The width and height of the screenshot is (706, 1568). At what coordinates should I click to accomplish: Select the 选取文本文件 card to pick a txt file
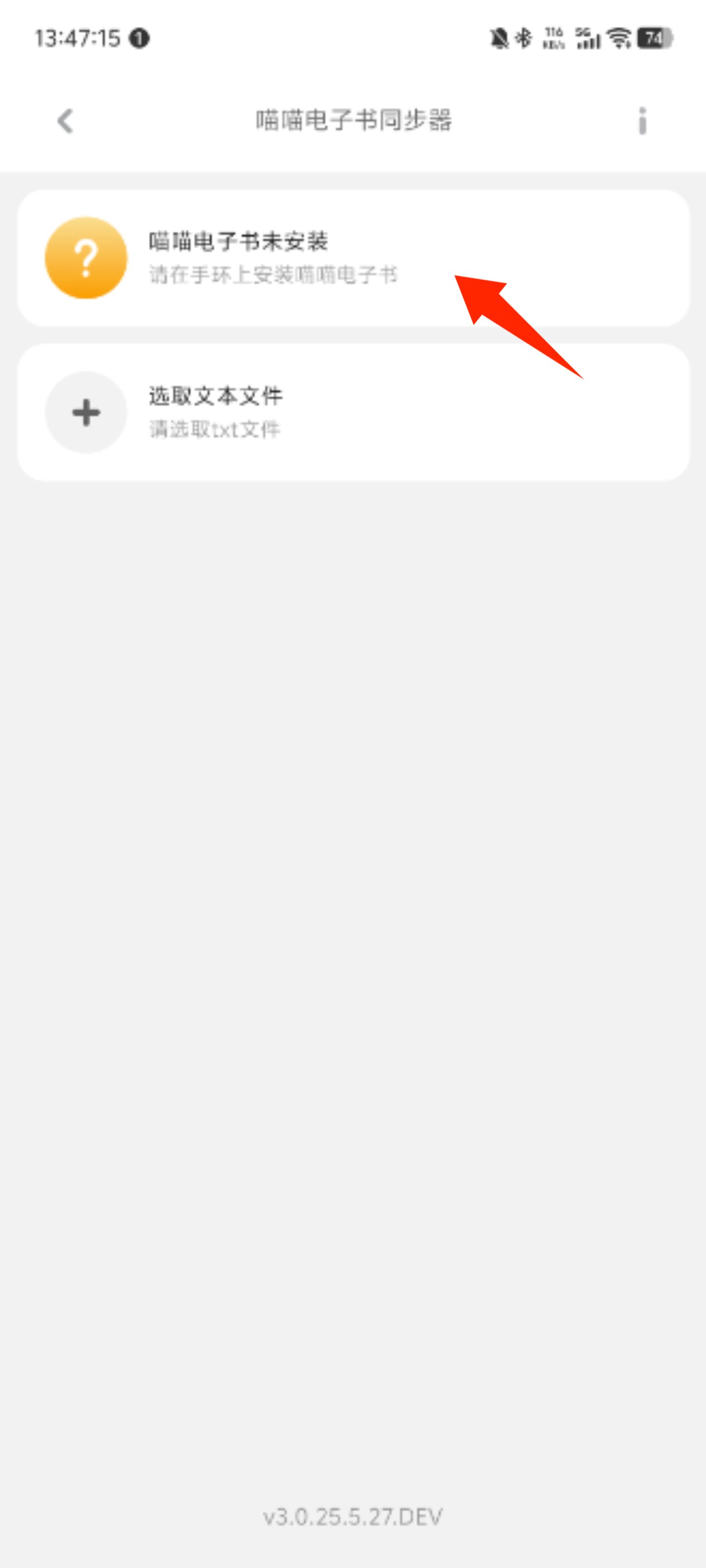click(352, 412)
